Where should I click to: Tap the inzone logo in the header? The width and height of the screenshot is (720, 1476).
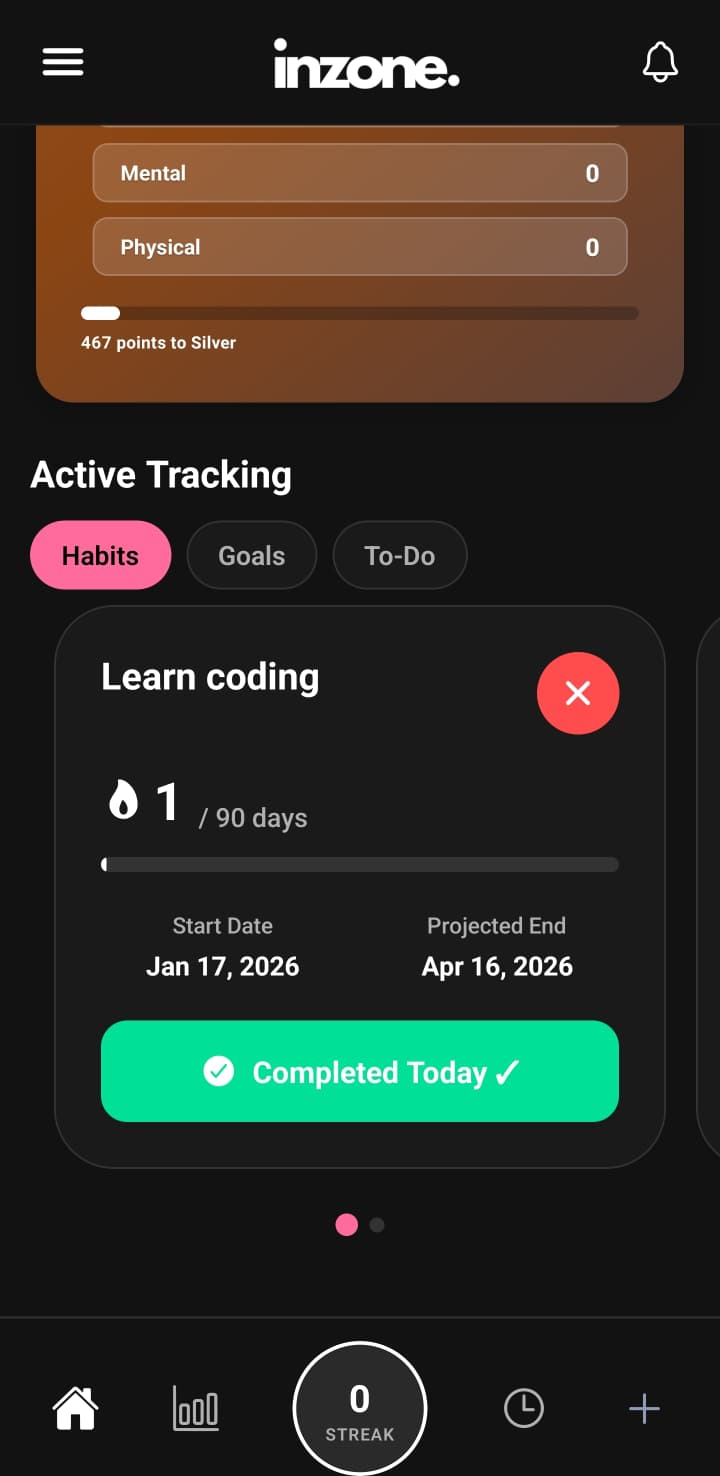point(366,61)
